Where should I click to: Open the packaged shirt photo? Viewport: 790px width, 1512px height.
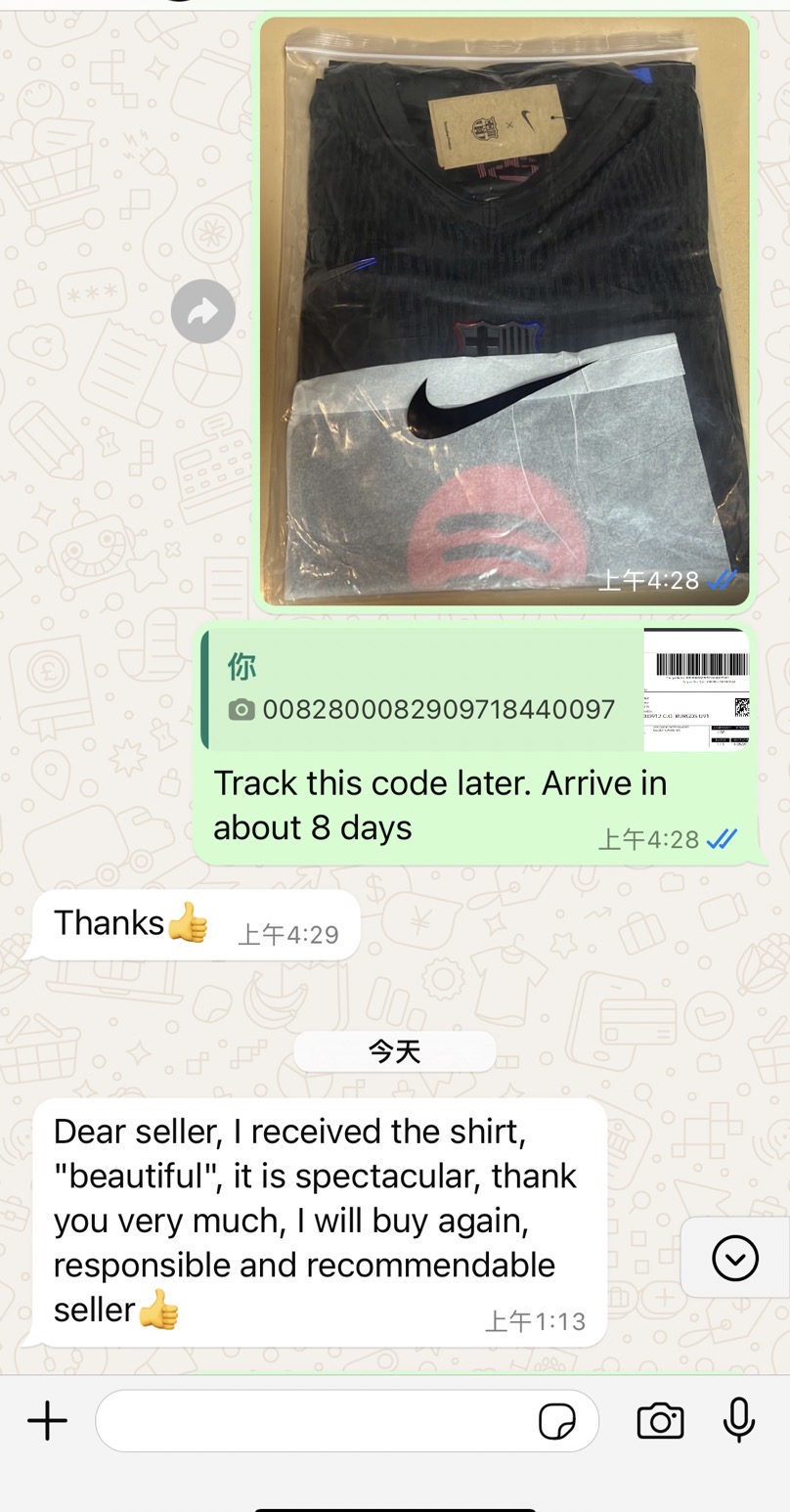click(504, 308)
